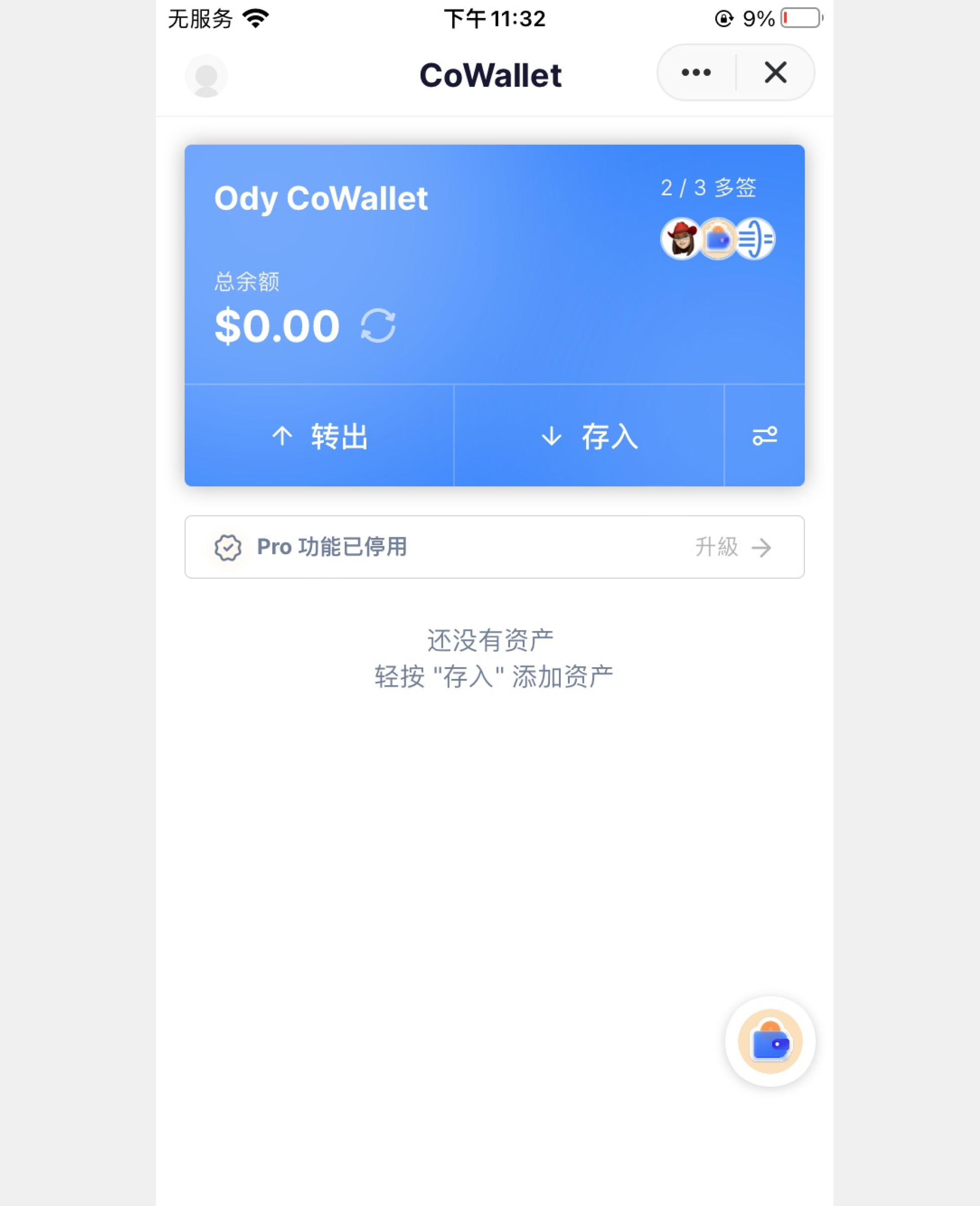Open the wallet settings sliders icon
Screen dimensions: 980x1206
(764, 436)
